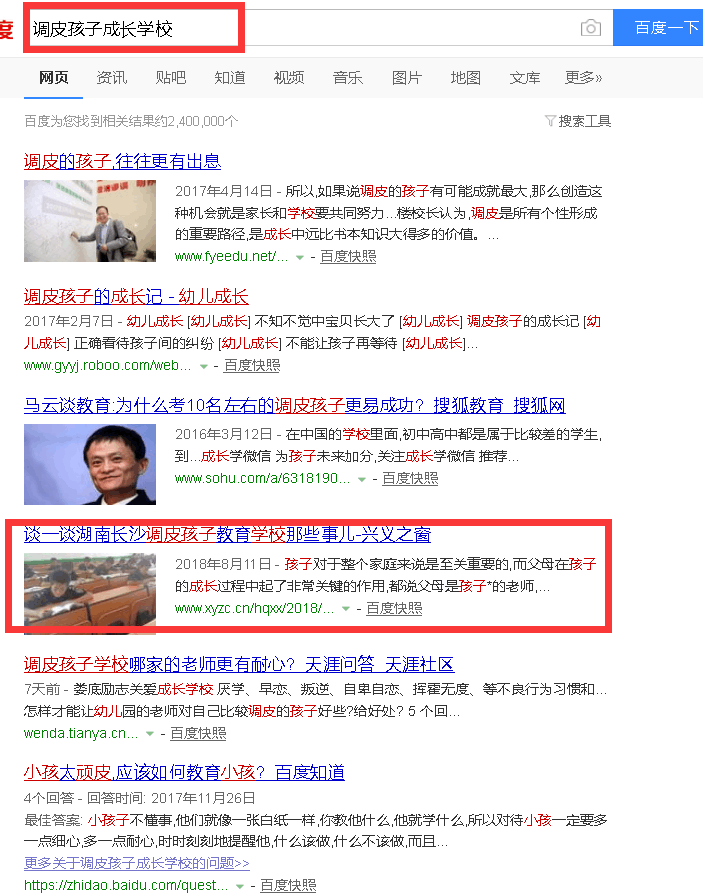Switch to the 贴吧 tab

tap(171, 78)
